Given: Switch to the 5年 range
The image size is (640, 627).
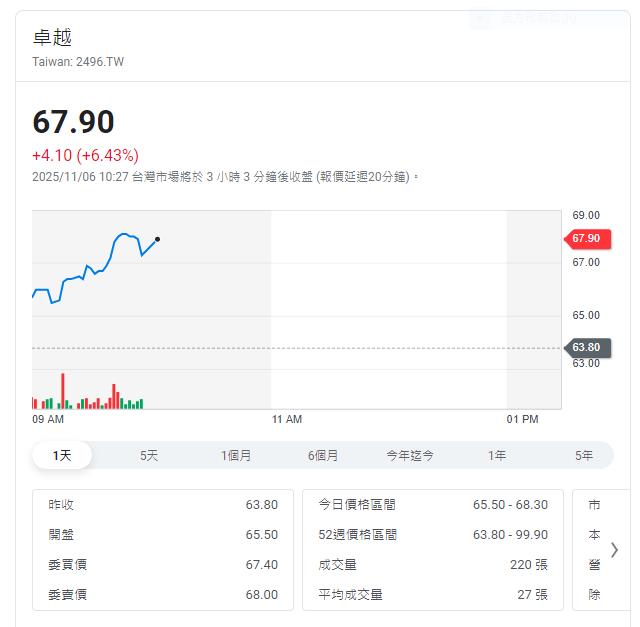Looking at the screenshot, I should tap(584, 455).
